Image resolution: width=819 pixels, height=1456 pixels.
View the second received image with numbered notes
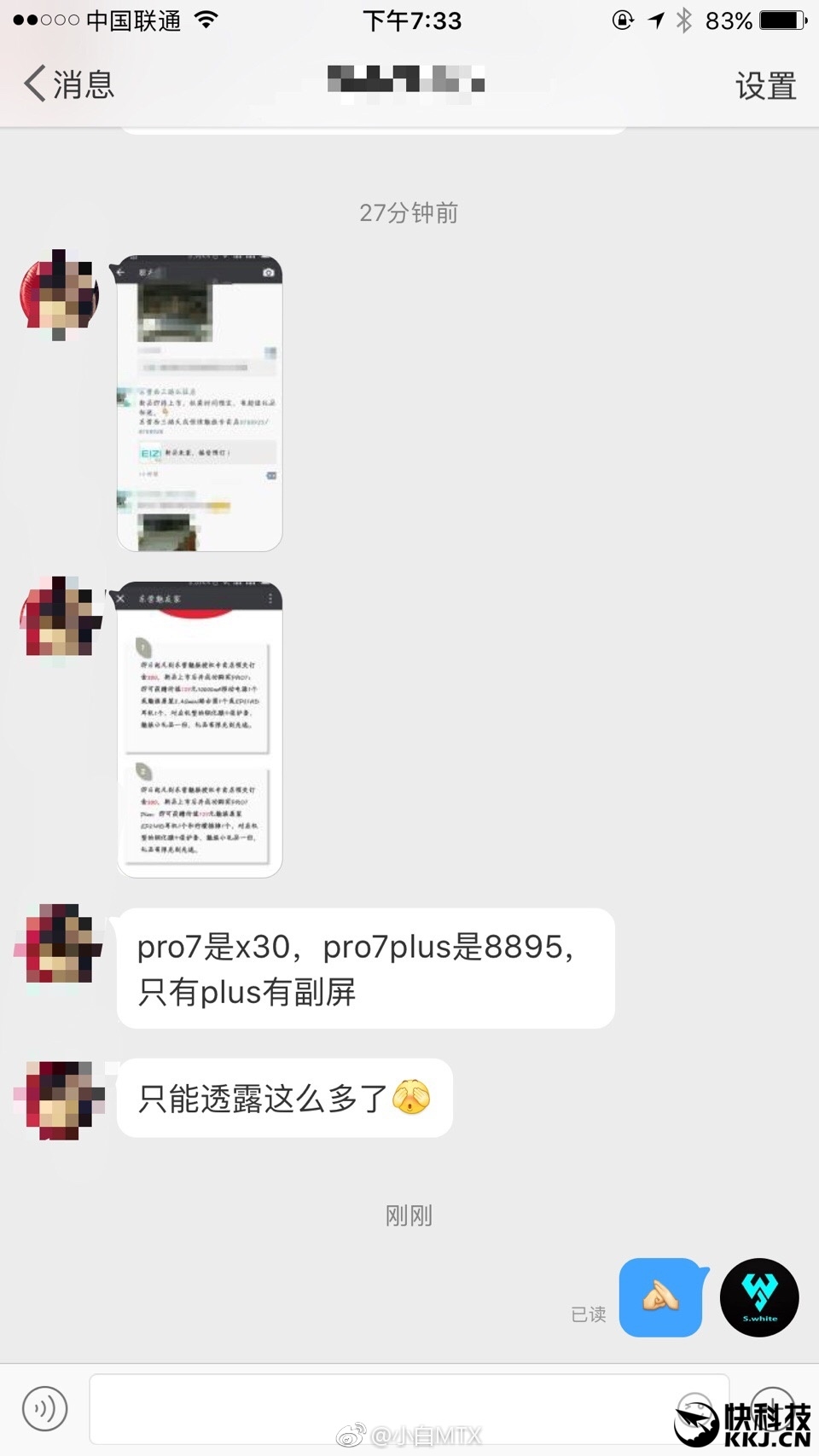coord(200,730)
